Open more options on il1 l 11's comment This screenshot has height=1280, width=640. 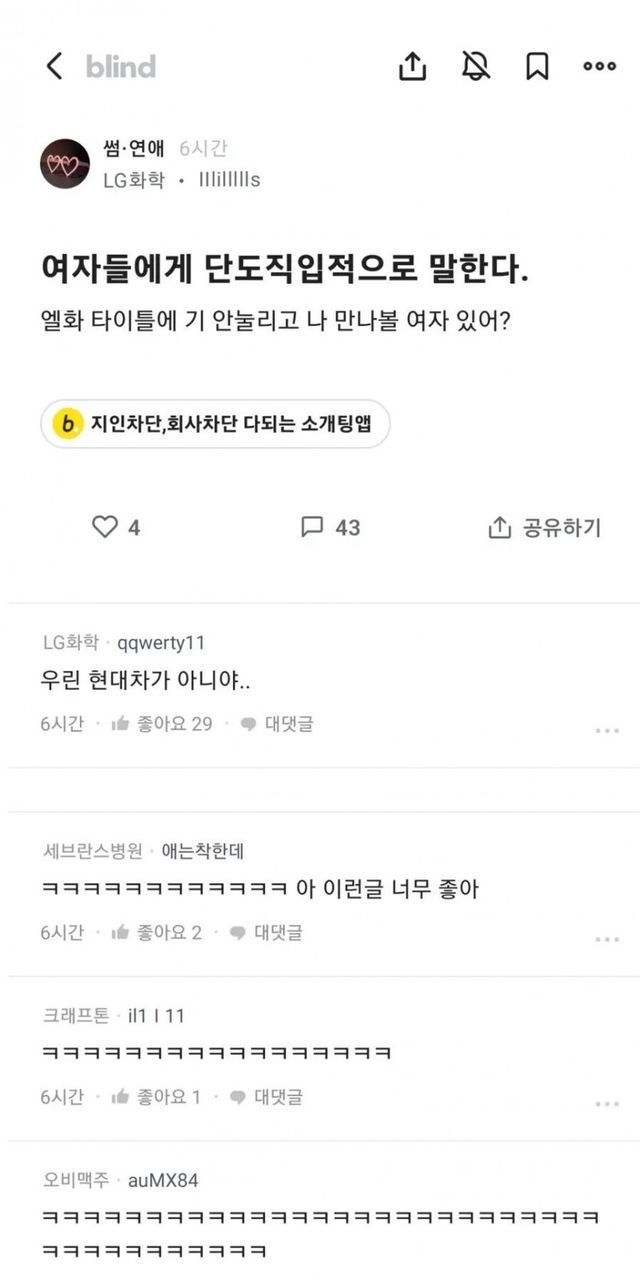click(x=607, y=1104)
